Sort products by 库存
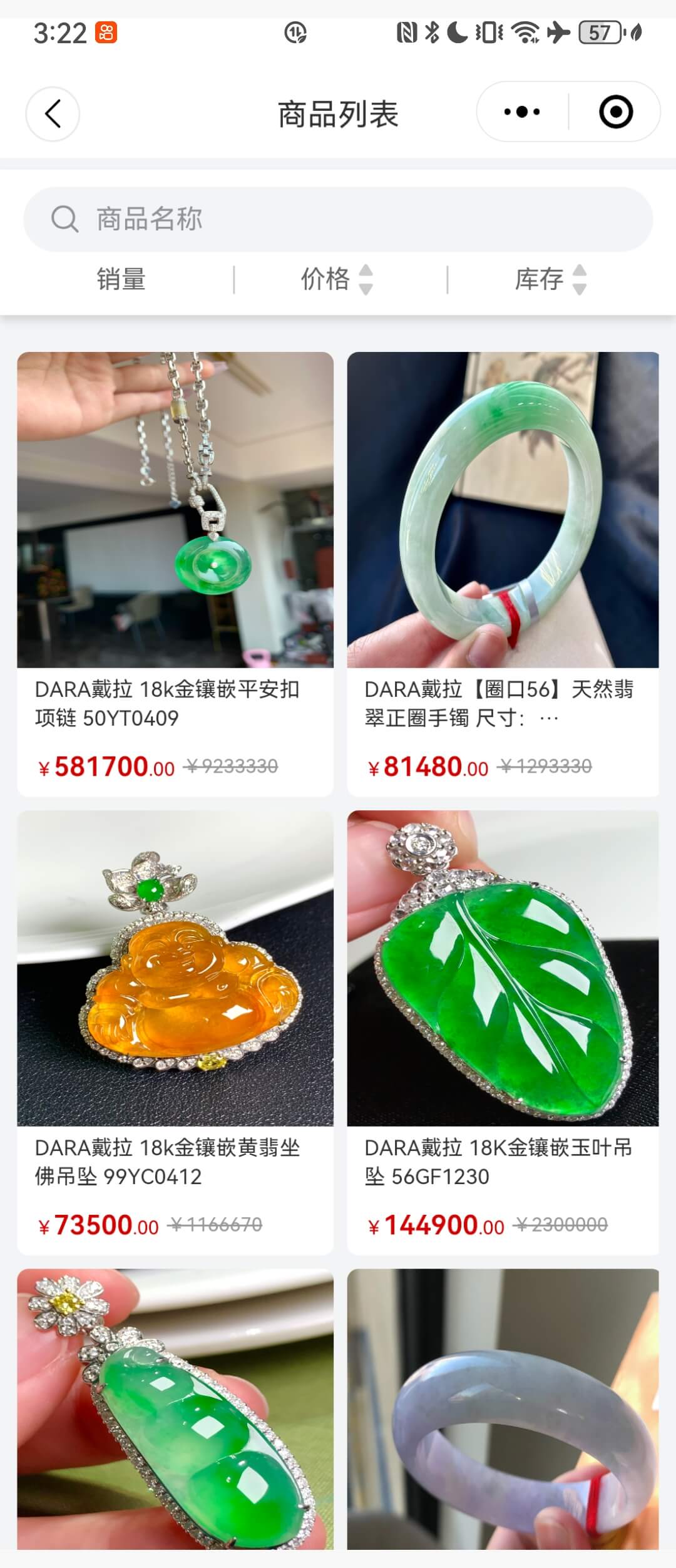676x1568 pixels. (550, 279)
